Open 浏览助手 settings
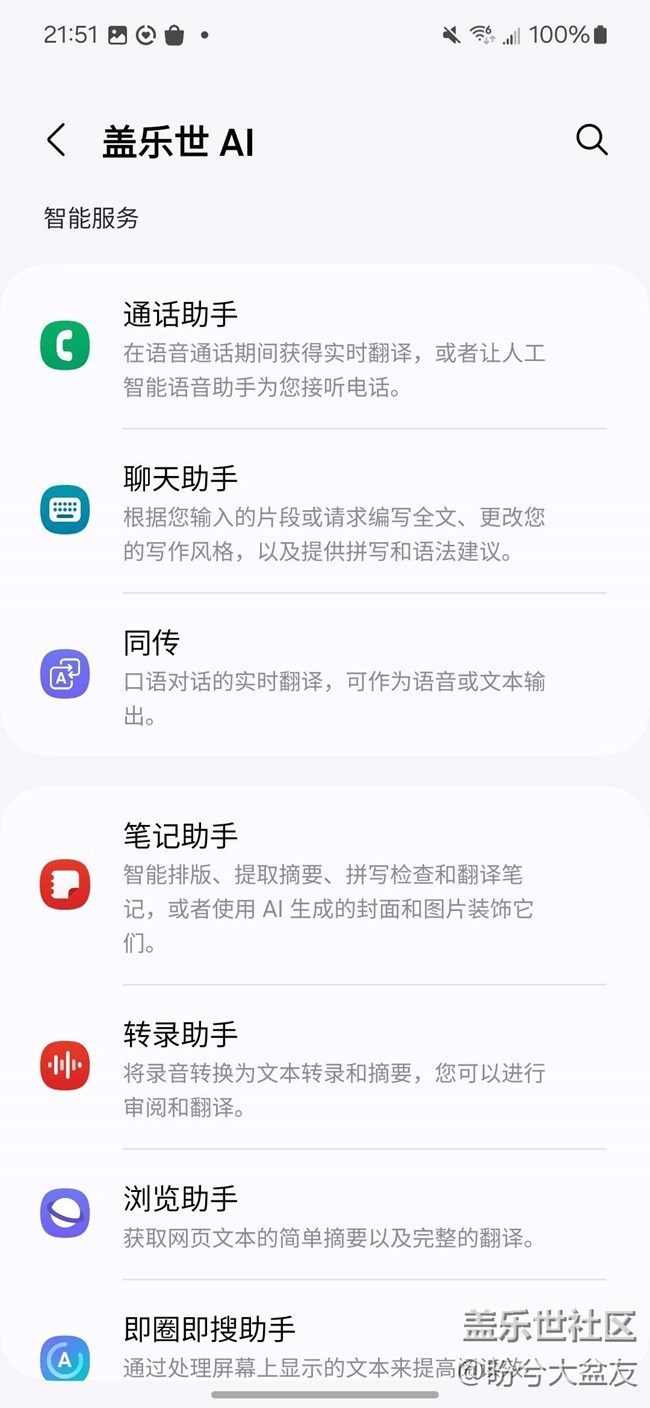 (325, 1214)
